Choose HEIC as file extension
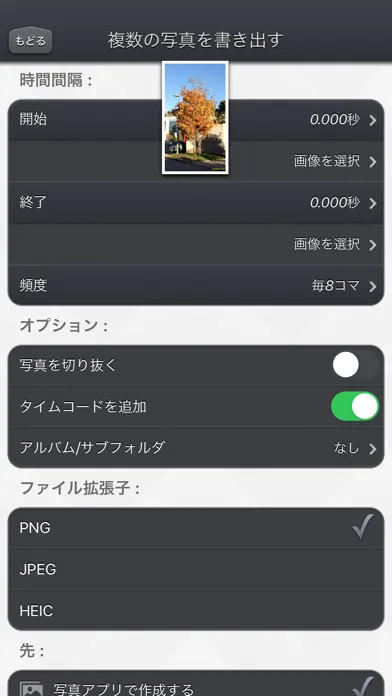 click(x=196, y=611)
